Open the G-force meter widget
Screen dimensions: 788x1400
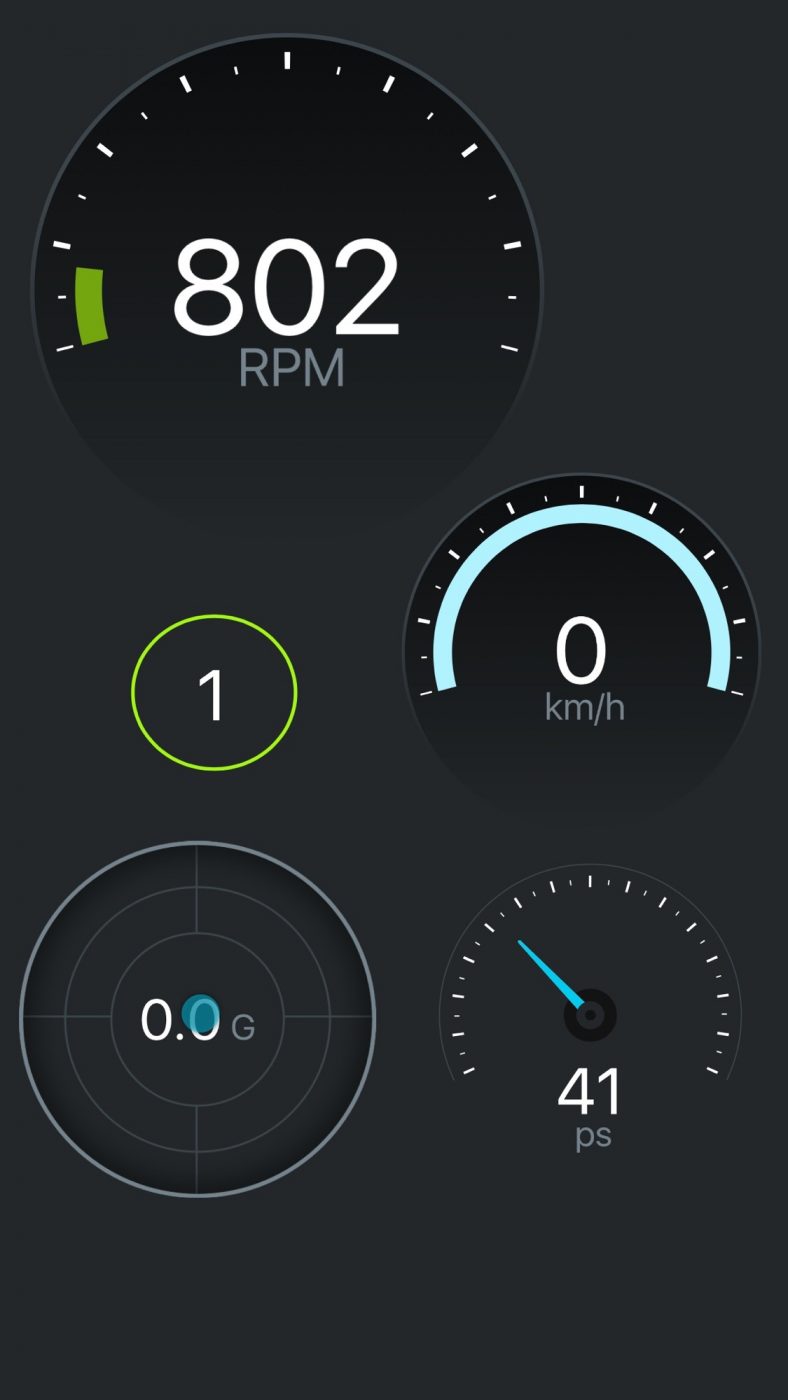click(197, 1019)
